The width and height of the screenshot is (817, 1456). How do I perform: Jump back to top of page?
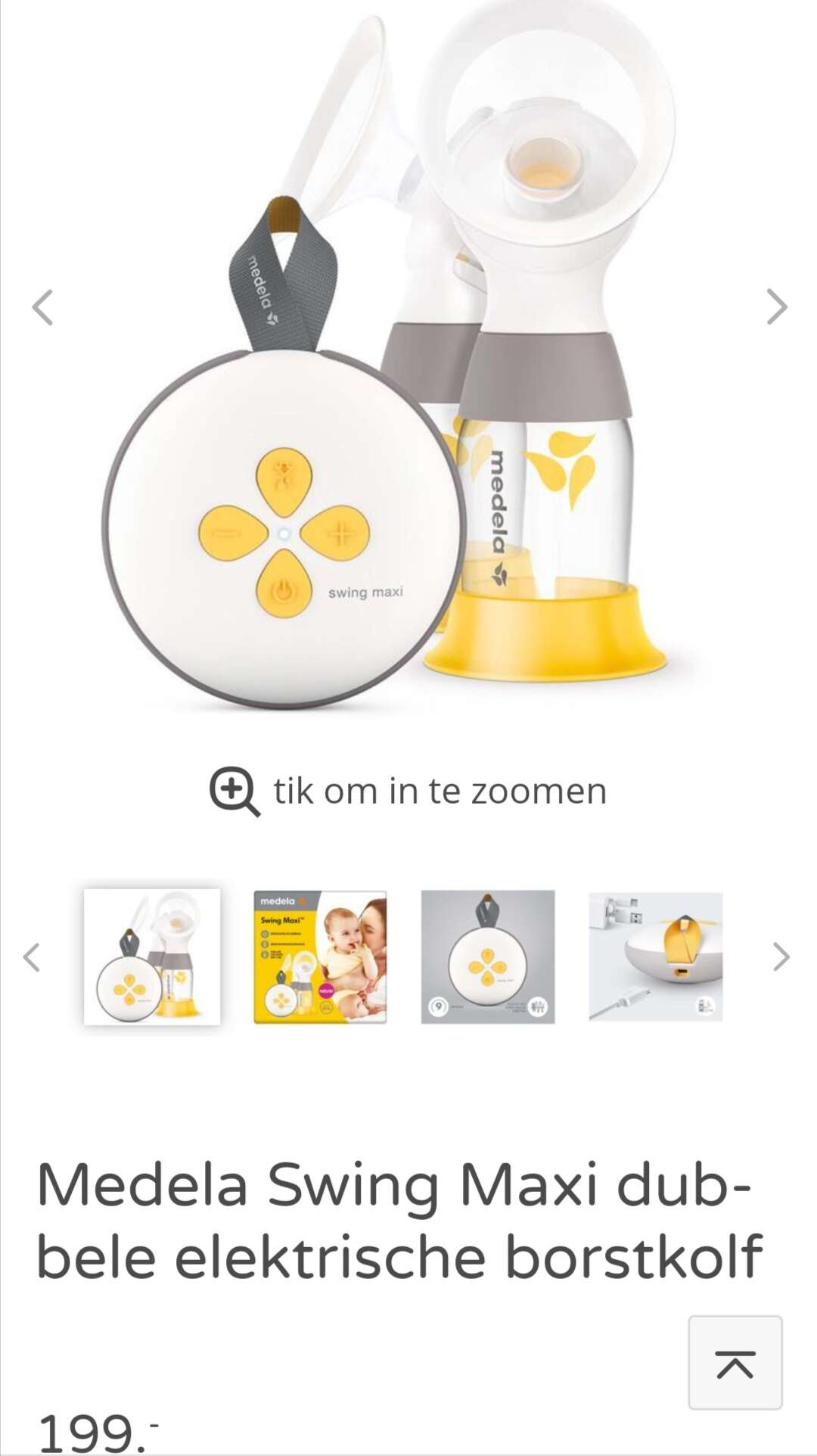pyautogui.click(x=735, y=1362)
